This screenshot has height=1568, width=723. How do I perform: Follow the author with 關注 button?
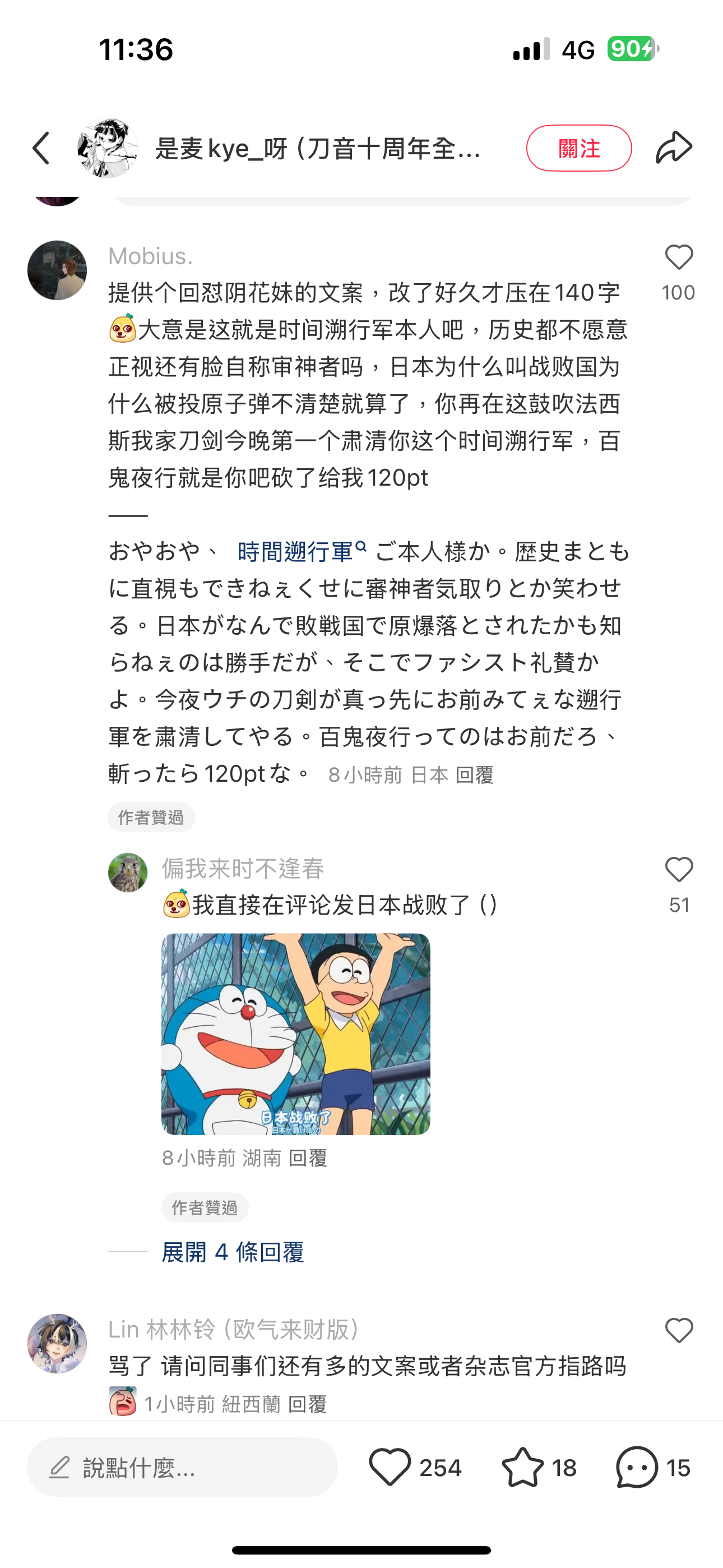pos(578,148)
